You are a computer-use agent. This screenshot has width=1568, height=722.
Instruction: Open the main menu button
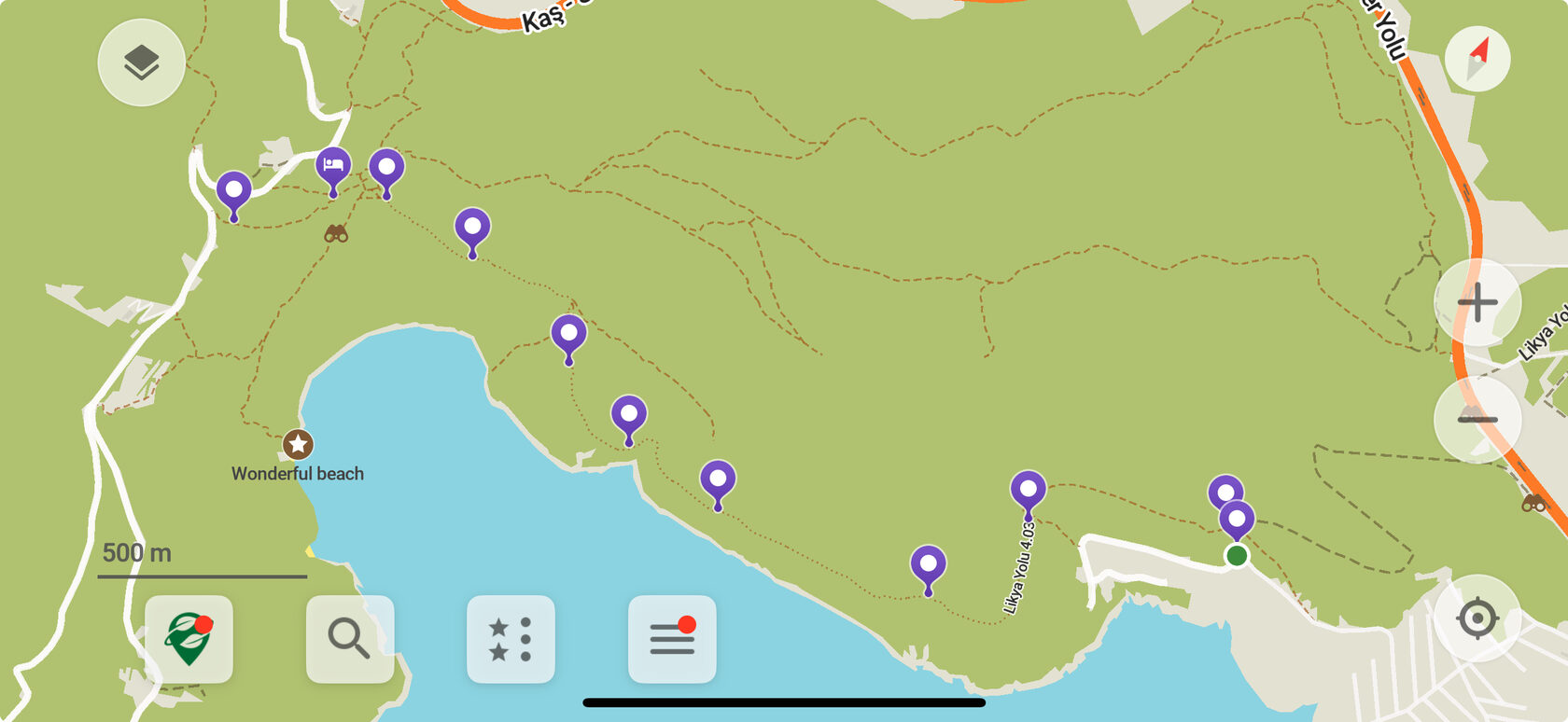[x=672, y=639]
